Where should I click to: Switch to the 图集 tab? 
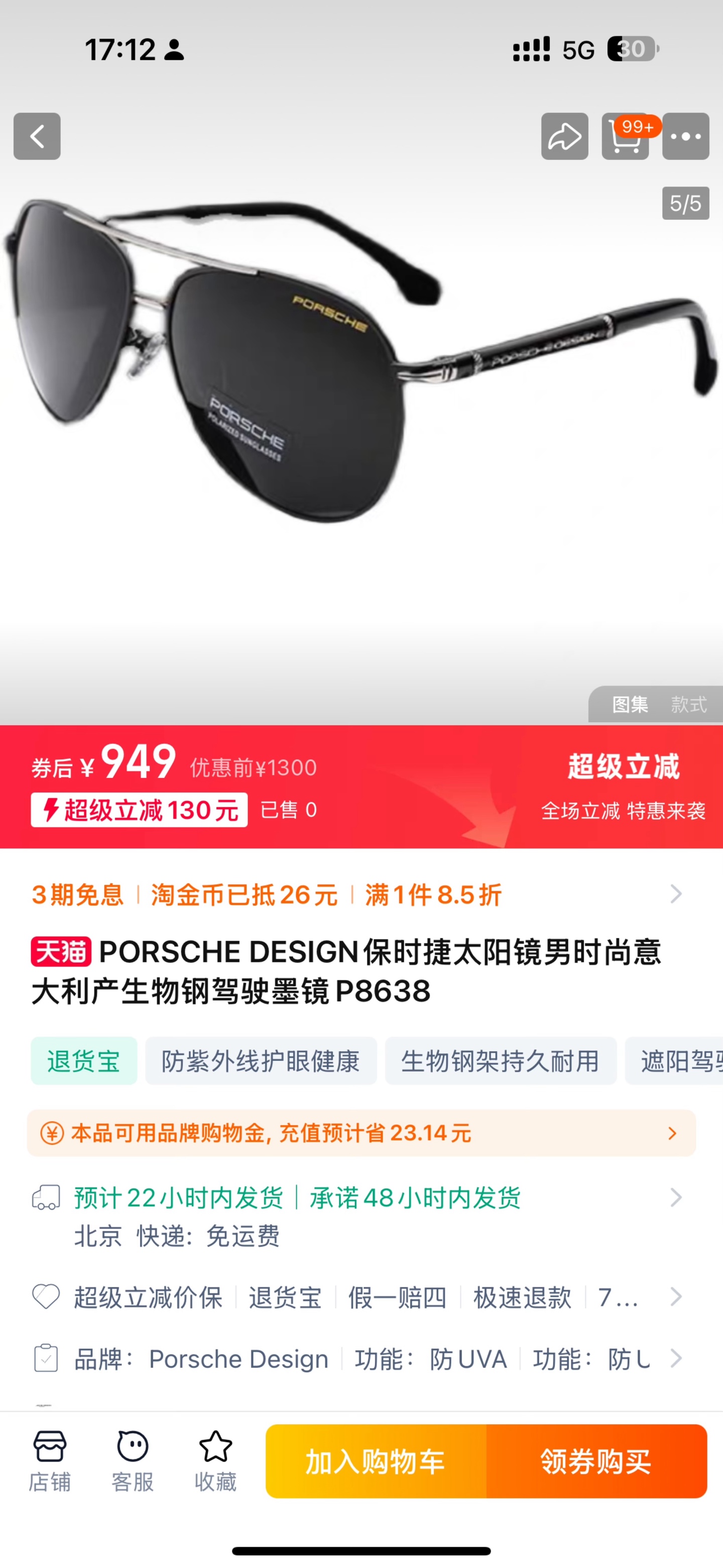pyautogui.click(x=631, y=705)
